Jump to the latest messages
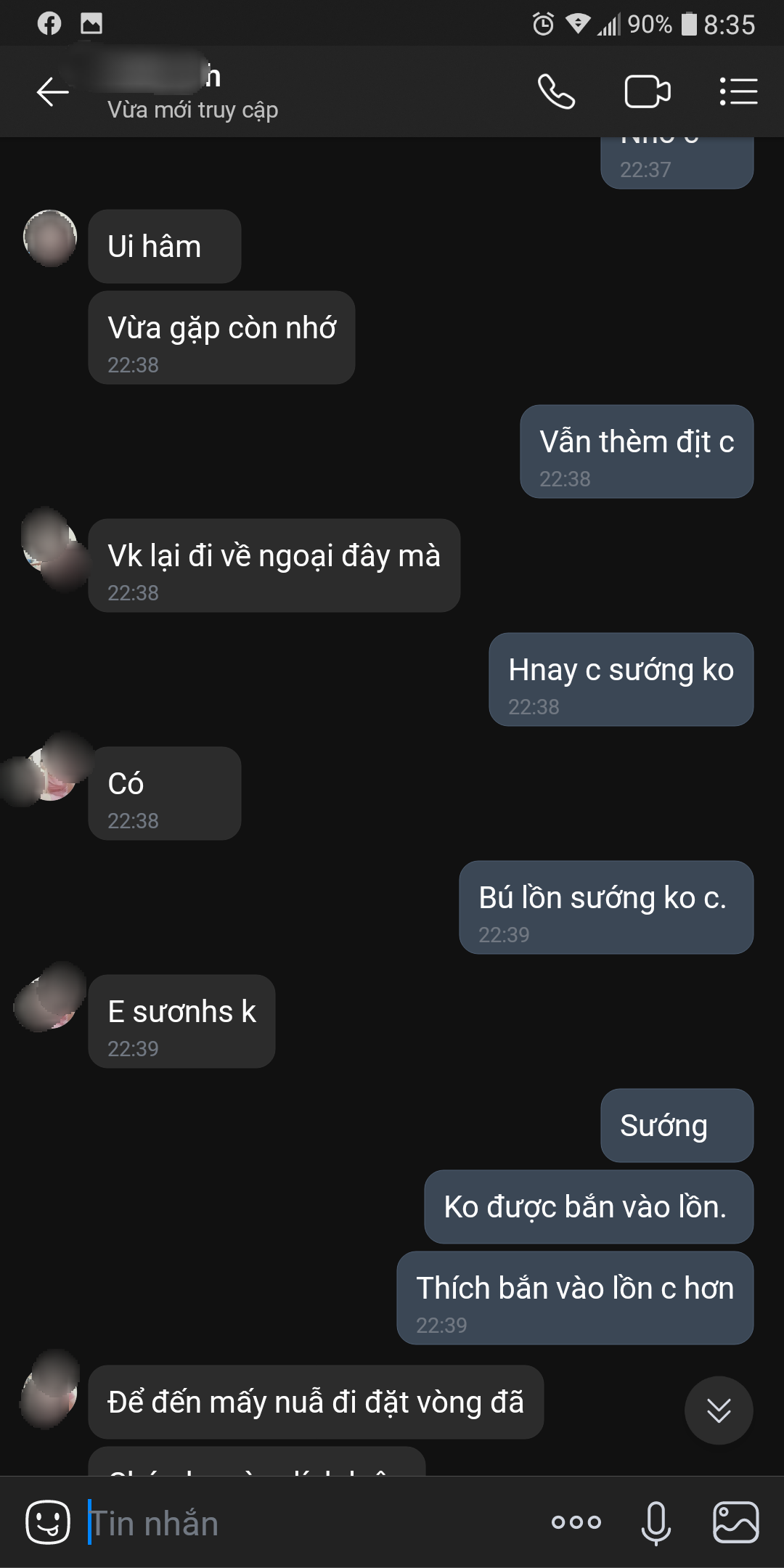Image resolution: width=784 pixels, height=1568 pixels. 718,1410
